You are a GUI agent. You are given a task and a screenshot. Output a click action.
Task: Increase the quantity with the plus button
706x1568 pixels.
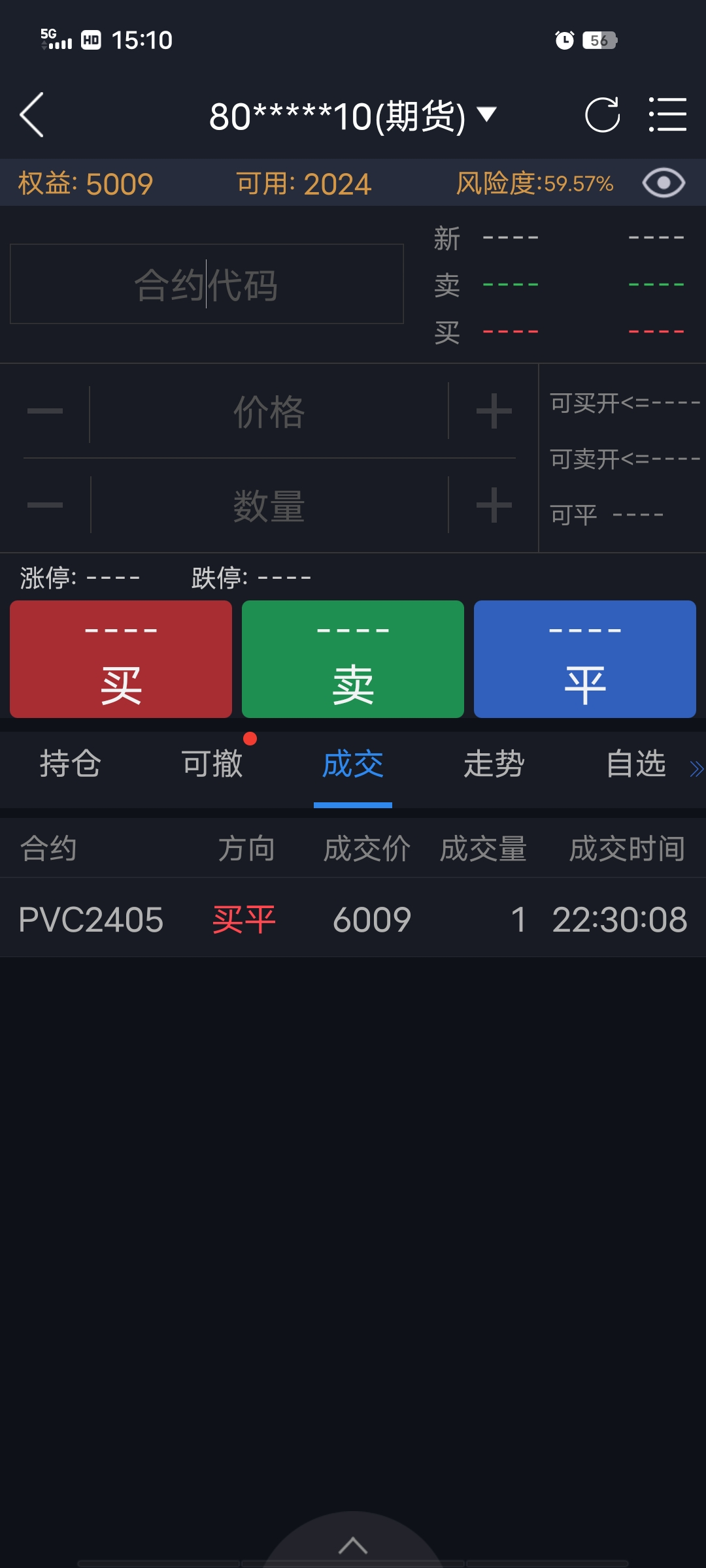(494, 505)
